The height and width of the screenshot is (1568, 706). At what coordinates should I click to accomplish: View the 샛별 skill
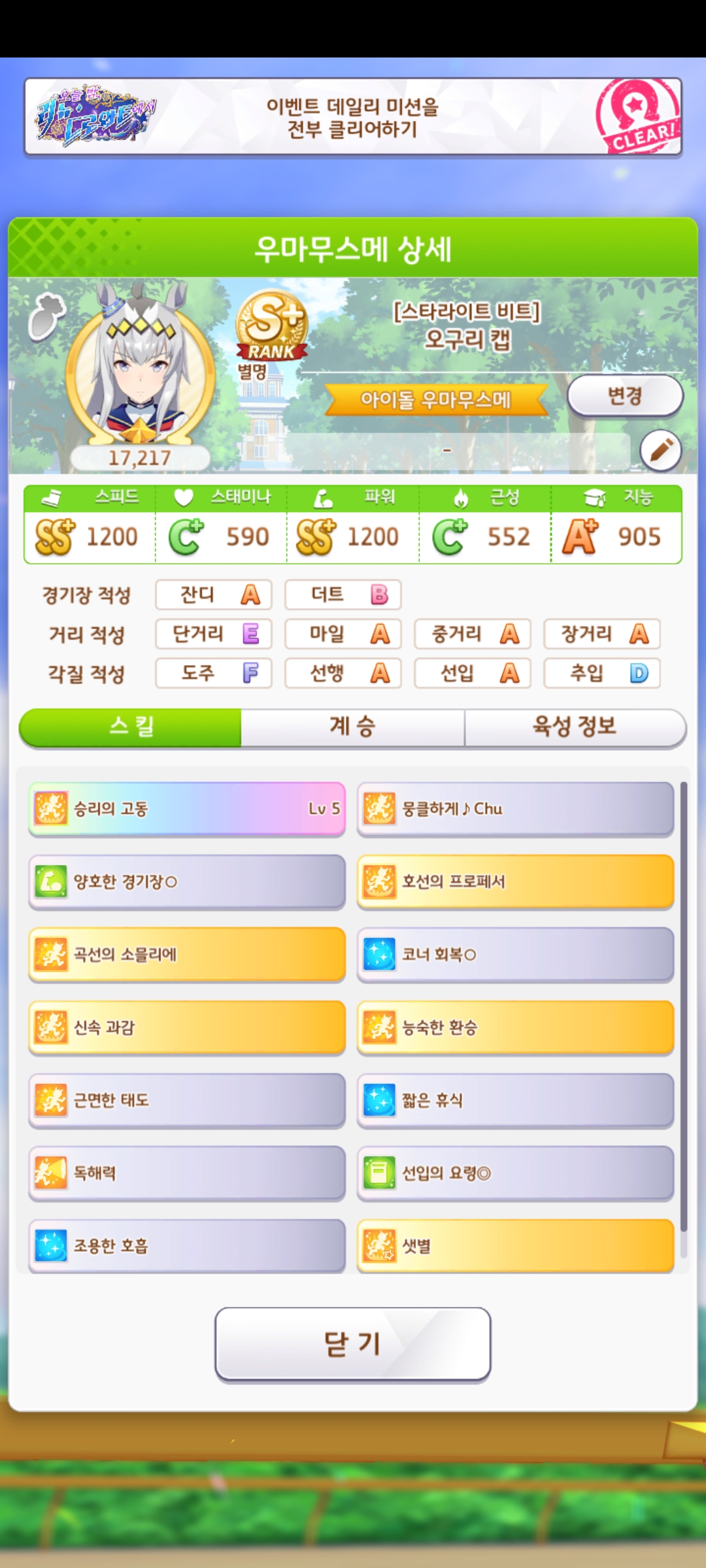515,1245
